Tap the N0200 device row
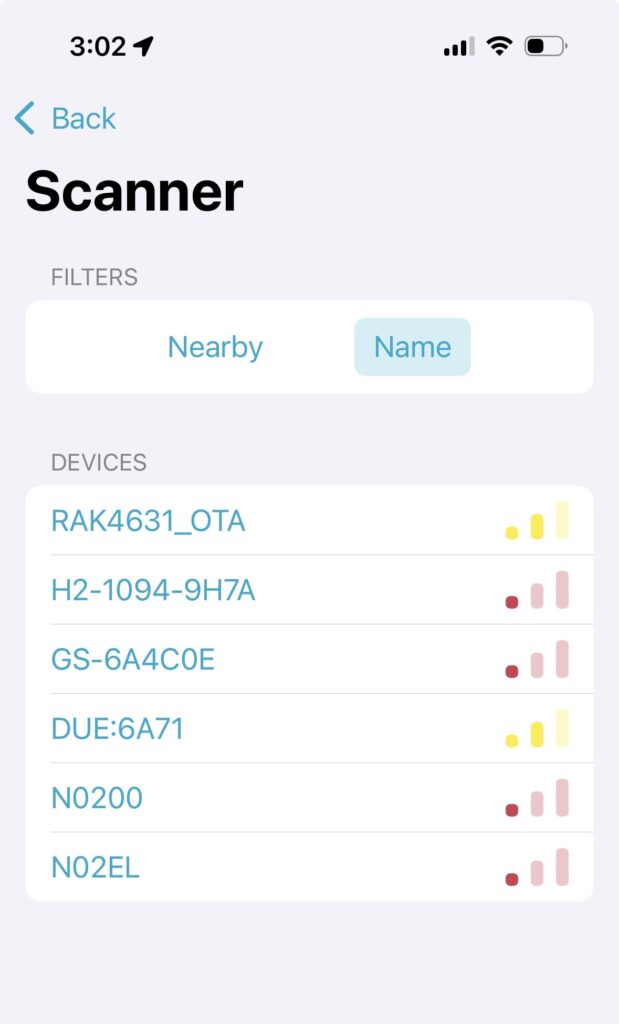 (x=97, y=798)
